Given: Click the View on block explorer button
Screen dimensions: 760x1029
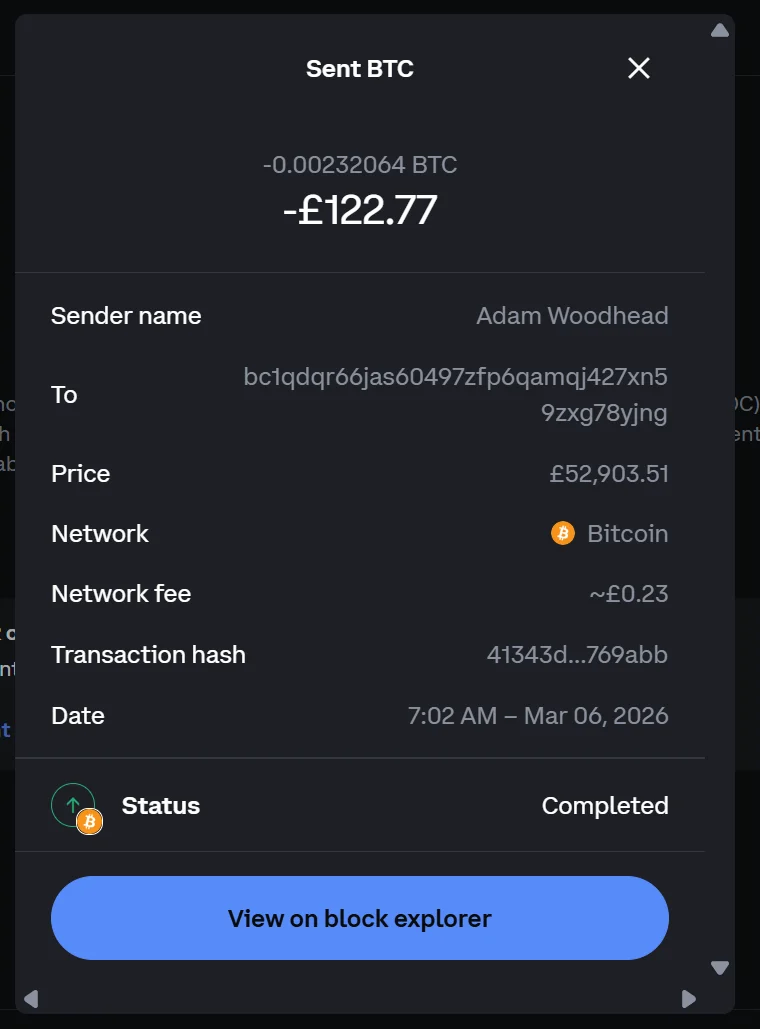Looking at the screenshot, I should point(360,918).
